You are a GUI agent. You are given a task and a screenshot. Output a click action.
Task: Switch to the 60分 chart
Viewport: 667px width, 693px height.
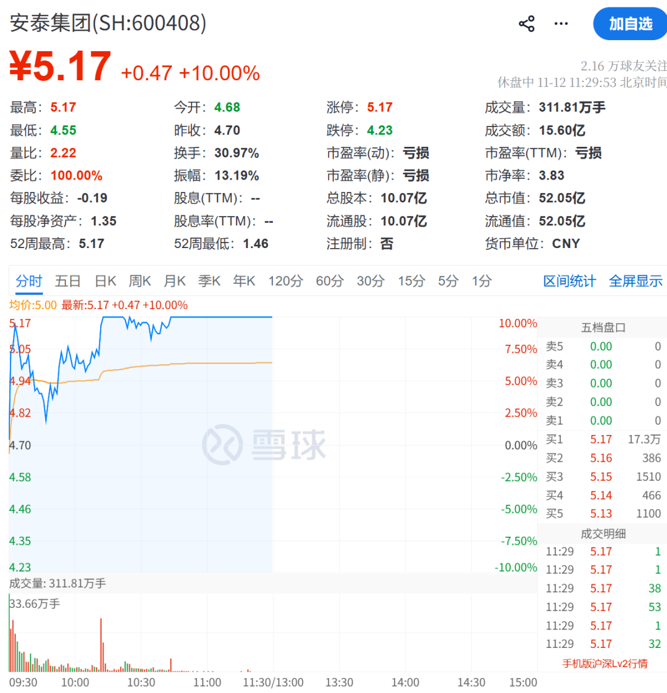click(x=330, y=281)
